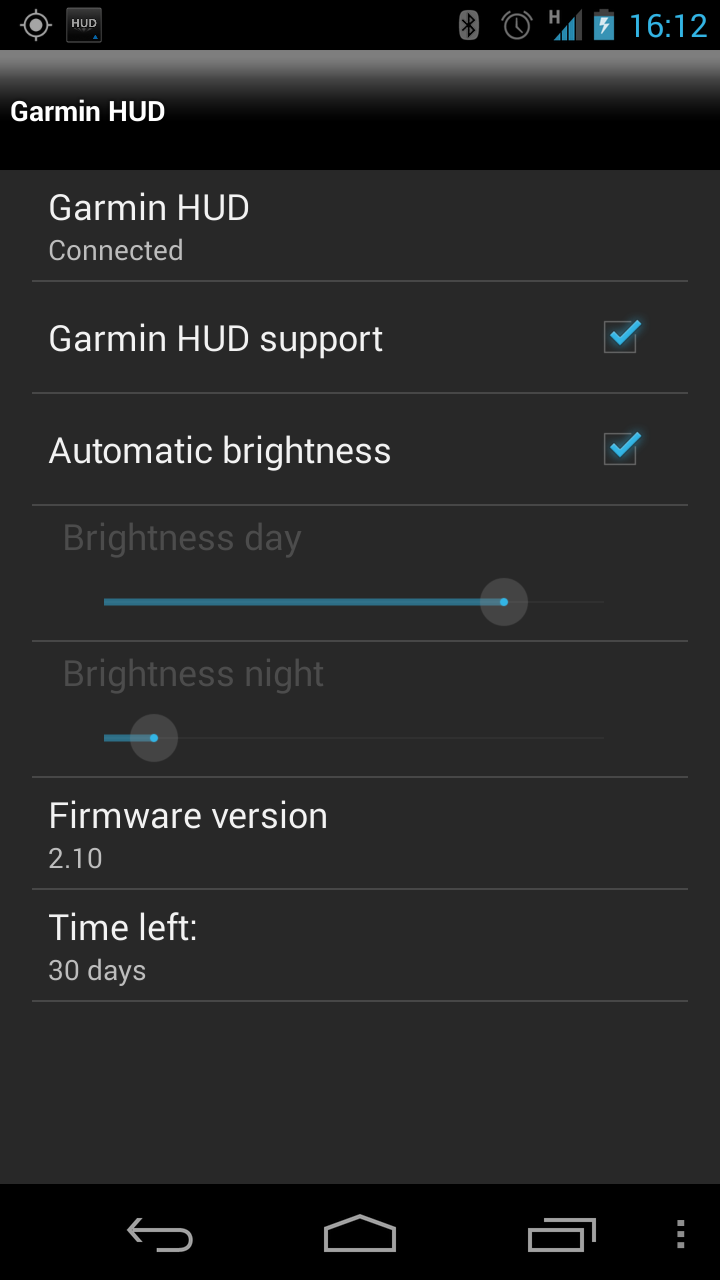The height and width of the screenshot is (1280, 720).
Task: Go back using the system back button
Action: 160,1235
